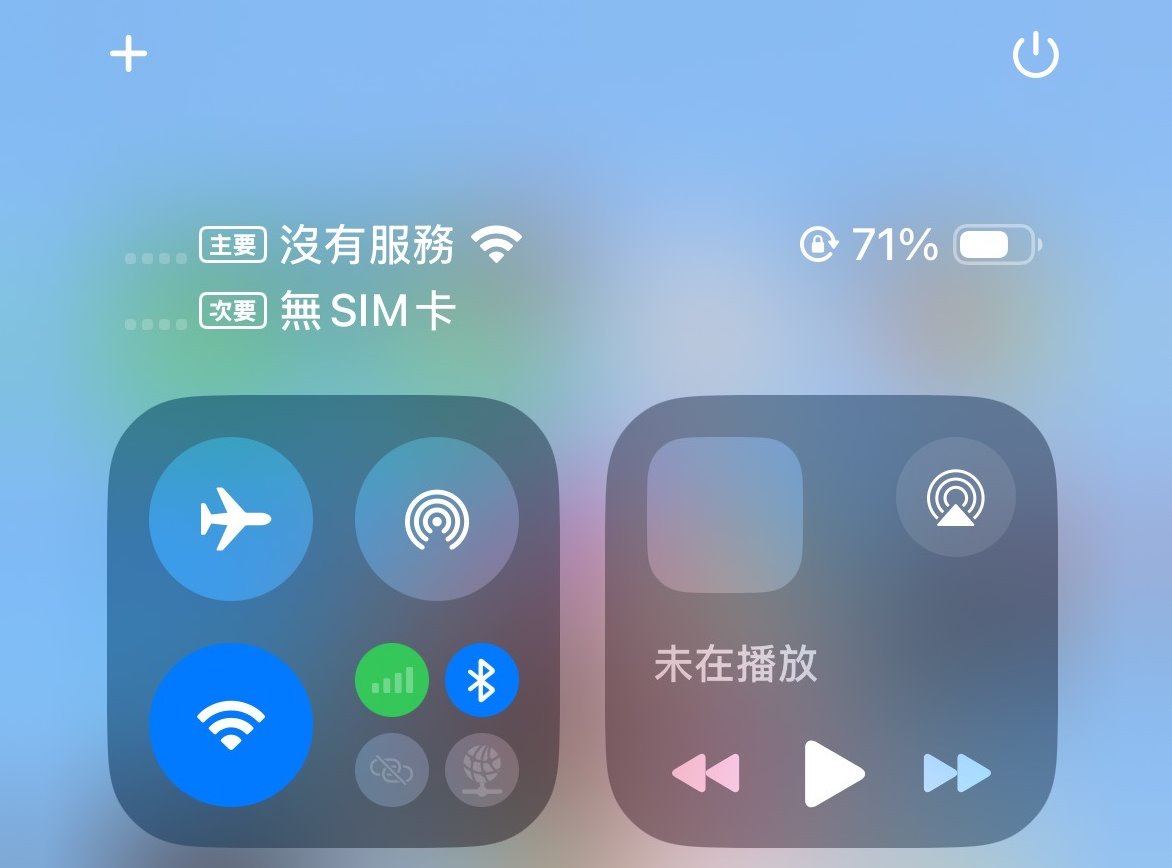1172x868 pixels.
Task: Add a control with the plus icon
Action: 128,55
